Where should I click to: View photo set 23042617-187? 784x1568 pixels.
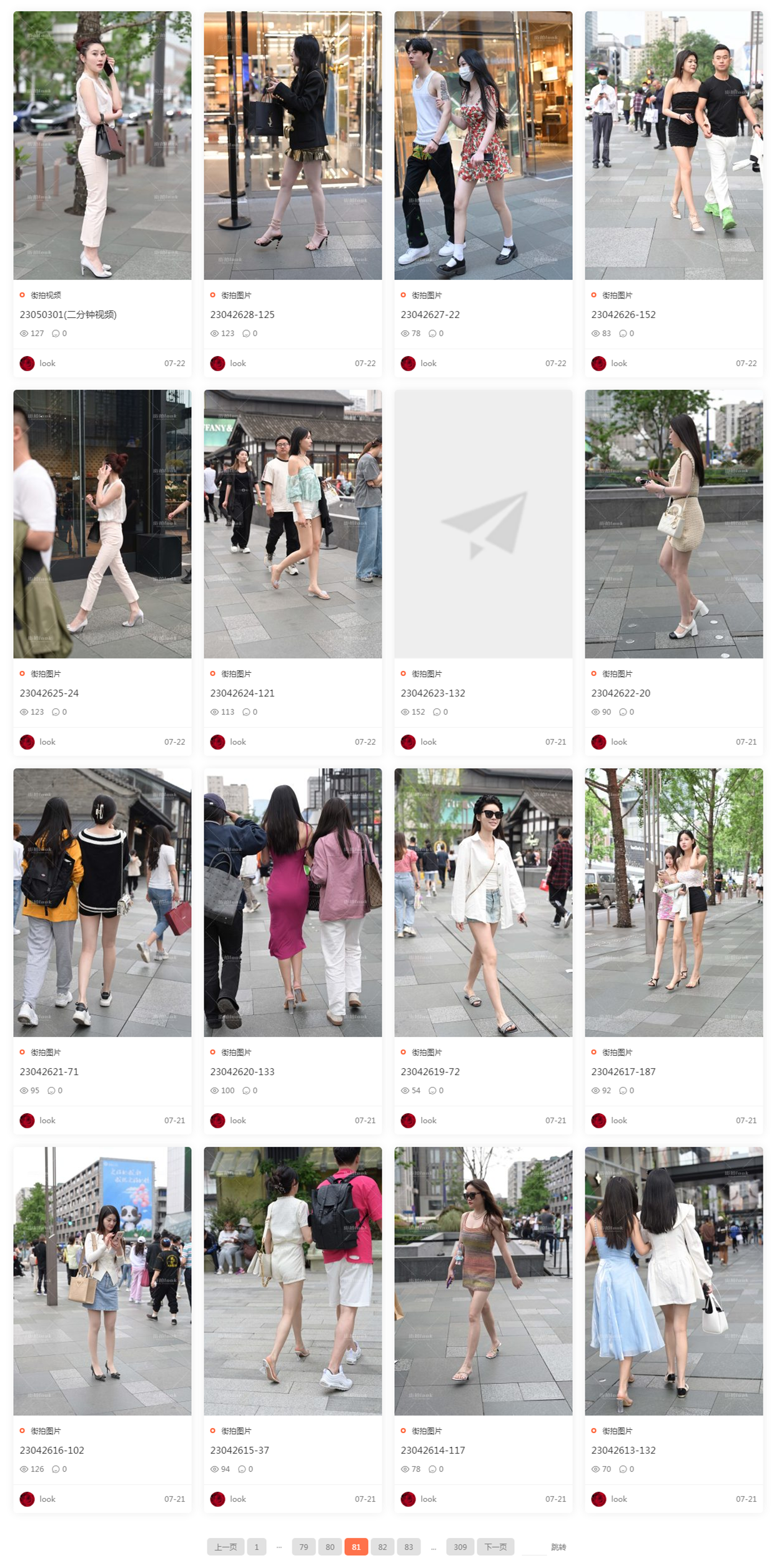pyautogui.click(x=623, y=1071)
